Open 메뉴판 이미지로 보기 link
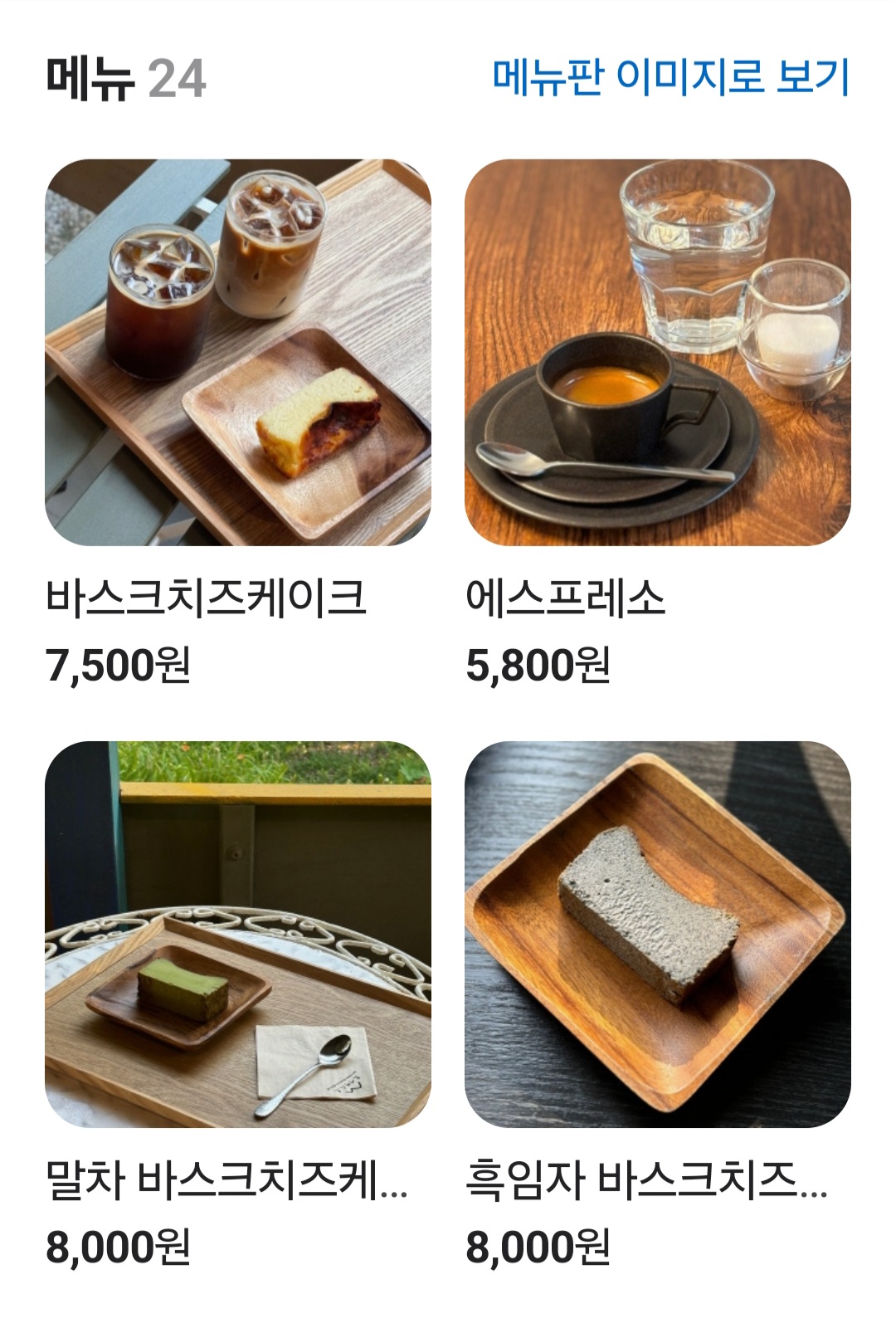This screenshot has width=896, height=1328. 670,76
